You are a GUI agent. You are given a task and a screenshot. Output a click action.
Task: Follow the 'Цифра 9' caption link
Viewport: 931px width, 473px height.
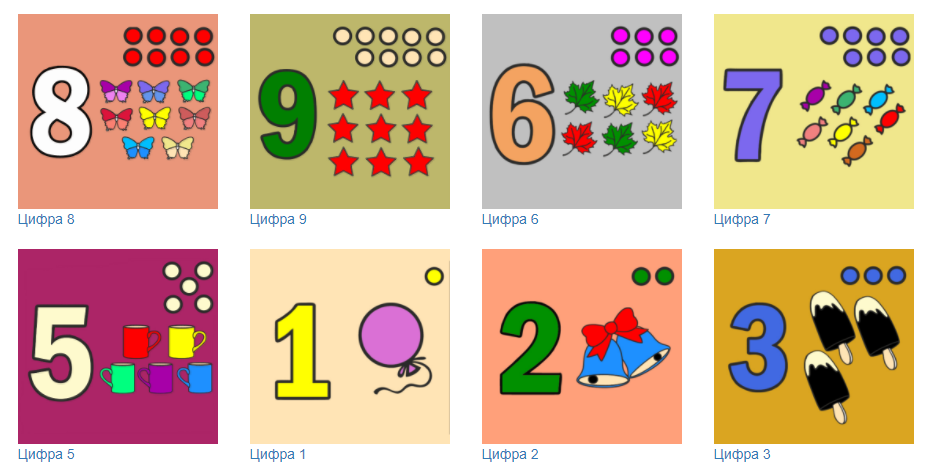coord(278,219)
